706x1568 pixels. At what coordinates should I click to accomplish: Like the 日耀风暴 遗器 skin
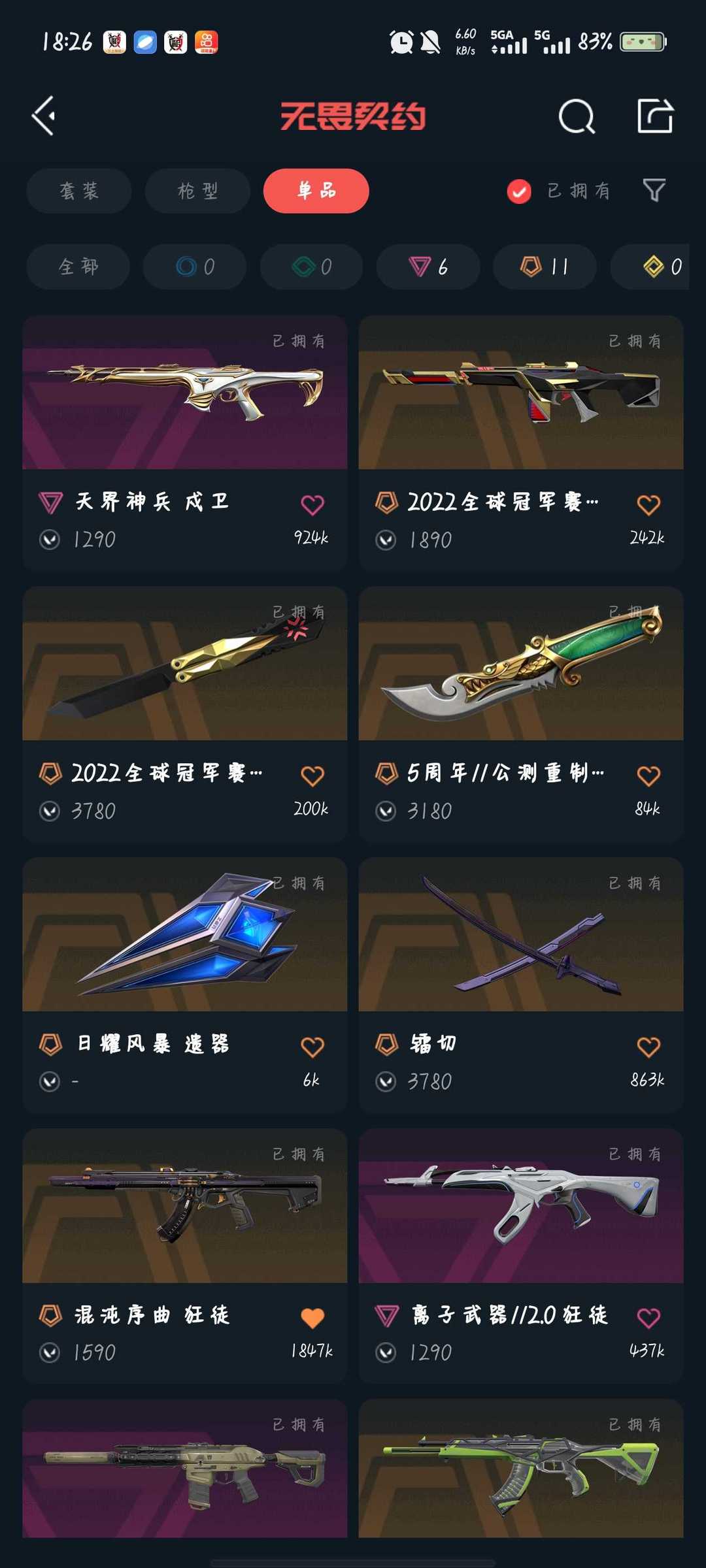coord(312,1047)
